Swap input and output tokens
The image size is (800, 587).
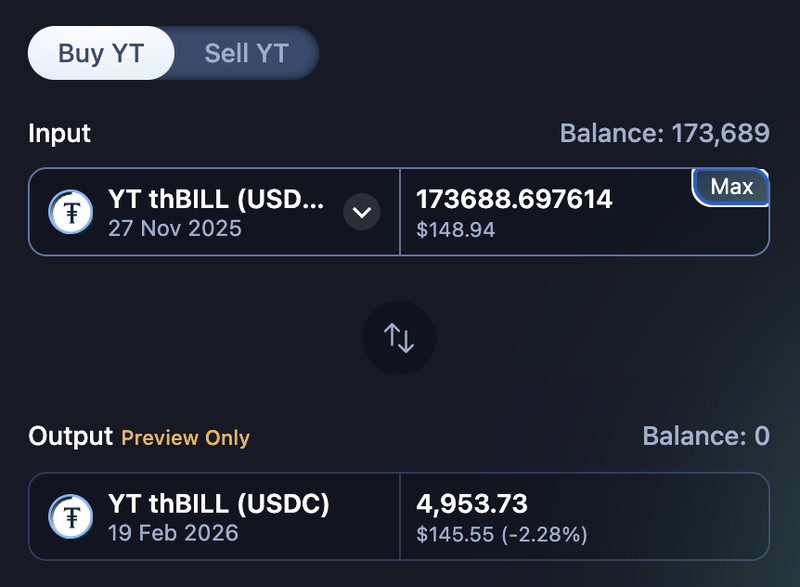[x=399, y=338]
